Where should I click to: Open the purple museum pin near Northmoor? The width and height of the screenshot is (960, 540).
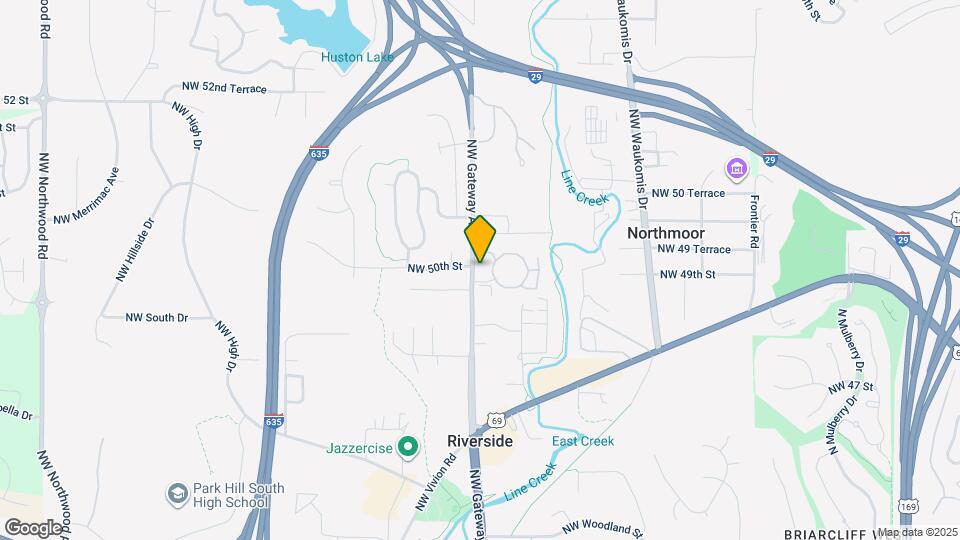(x=737, y=167)
